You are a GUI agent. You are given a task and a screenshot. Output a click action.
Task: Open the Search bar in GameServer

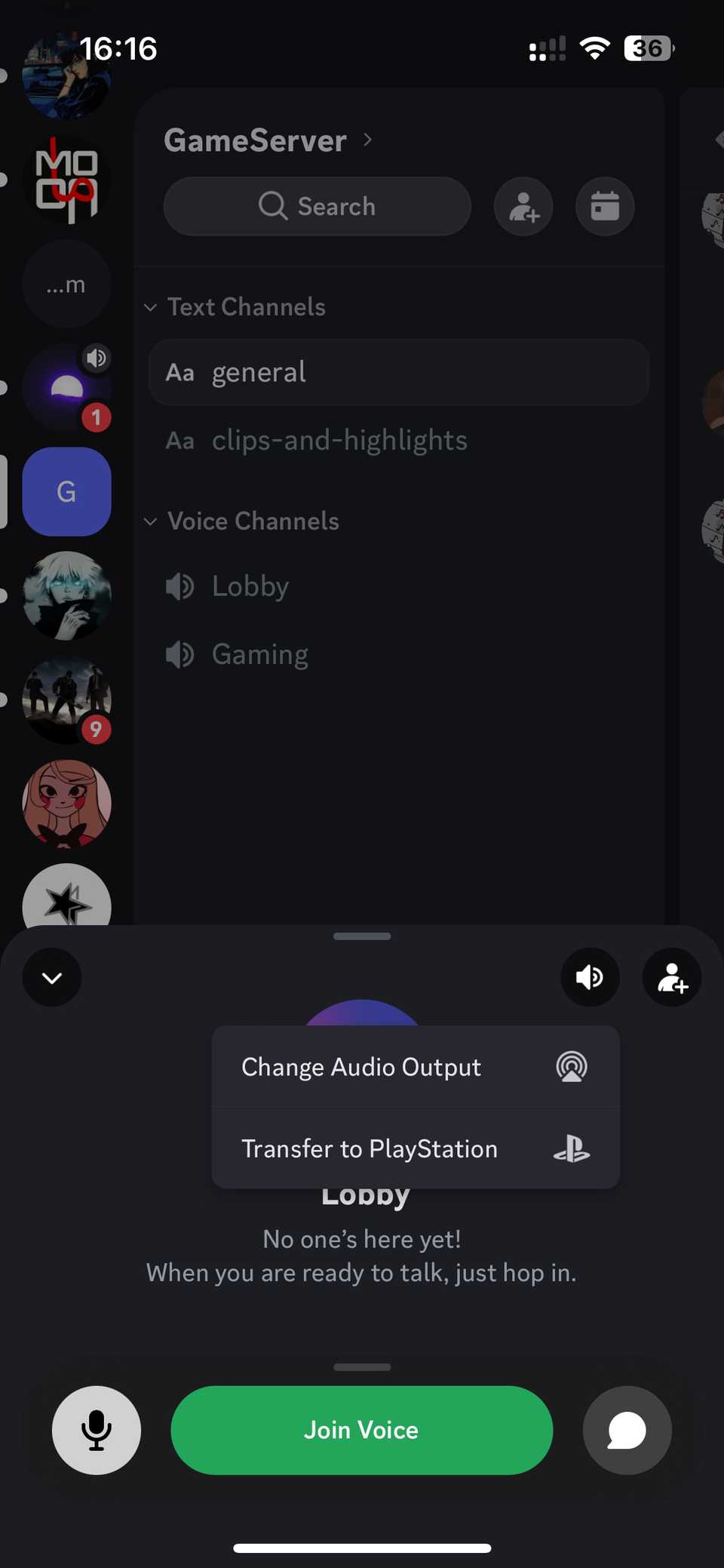(317, 206)
